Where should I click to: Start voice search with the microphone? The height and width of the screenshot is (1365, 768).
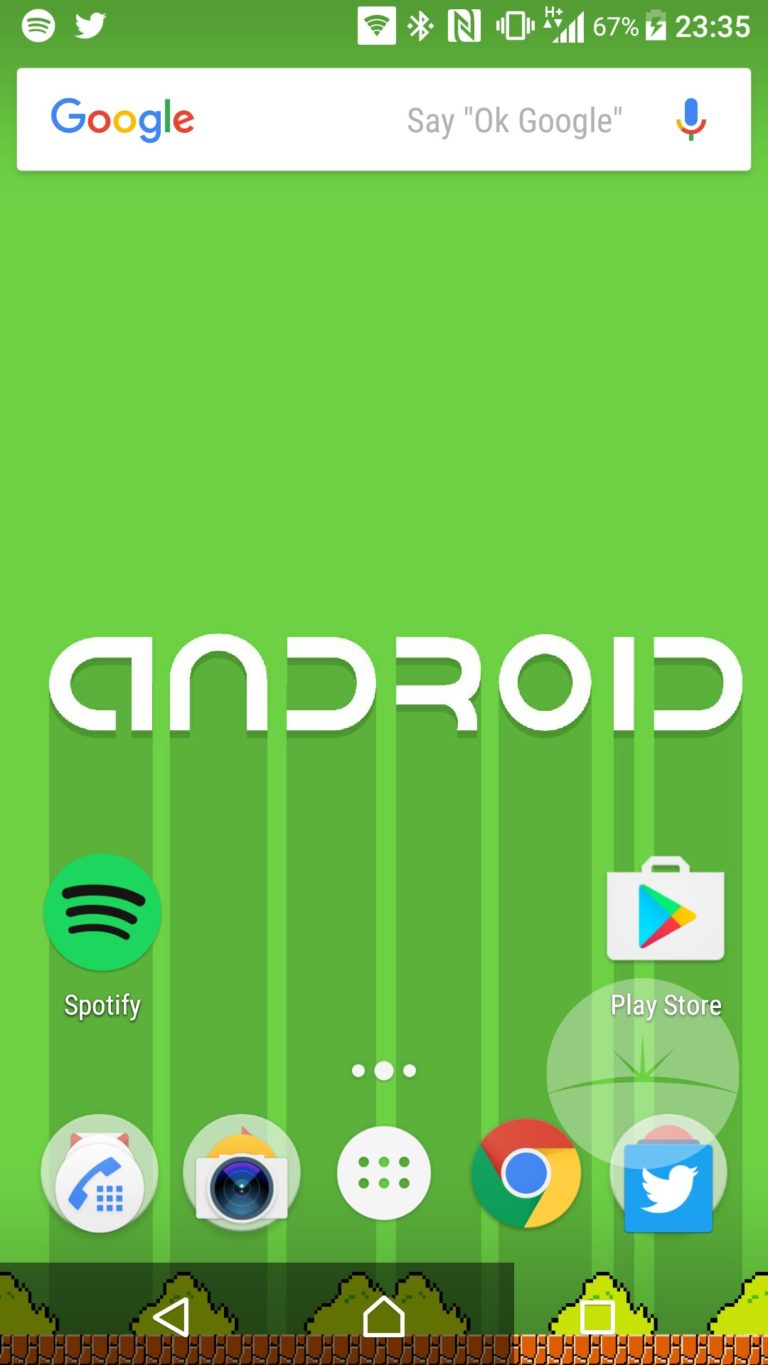click(x=690, y=120)
